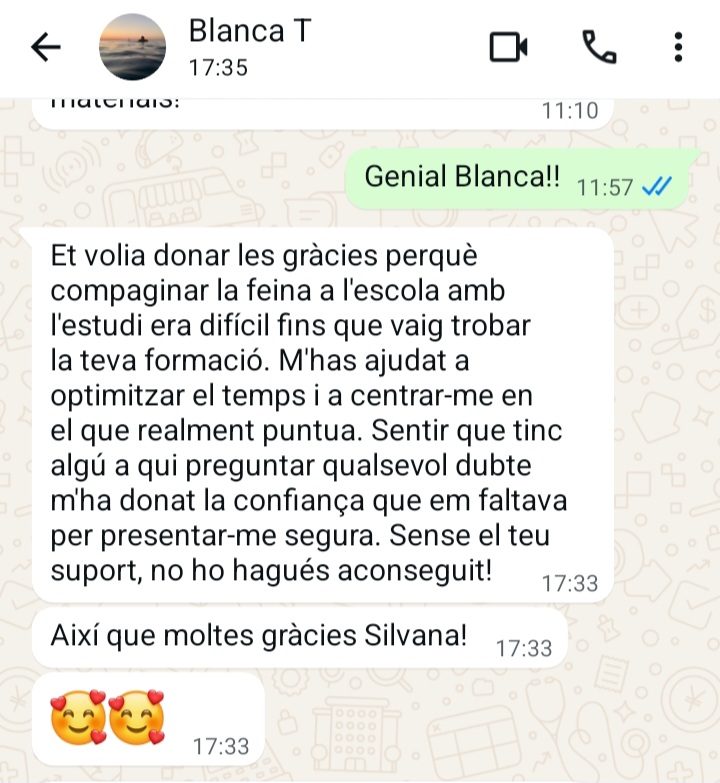Start a voice call with Blanca T
Image resolution: width=720 pixels, height=783 pixels.
point(598,47)
